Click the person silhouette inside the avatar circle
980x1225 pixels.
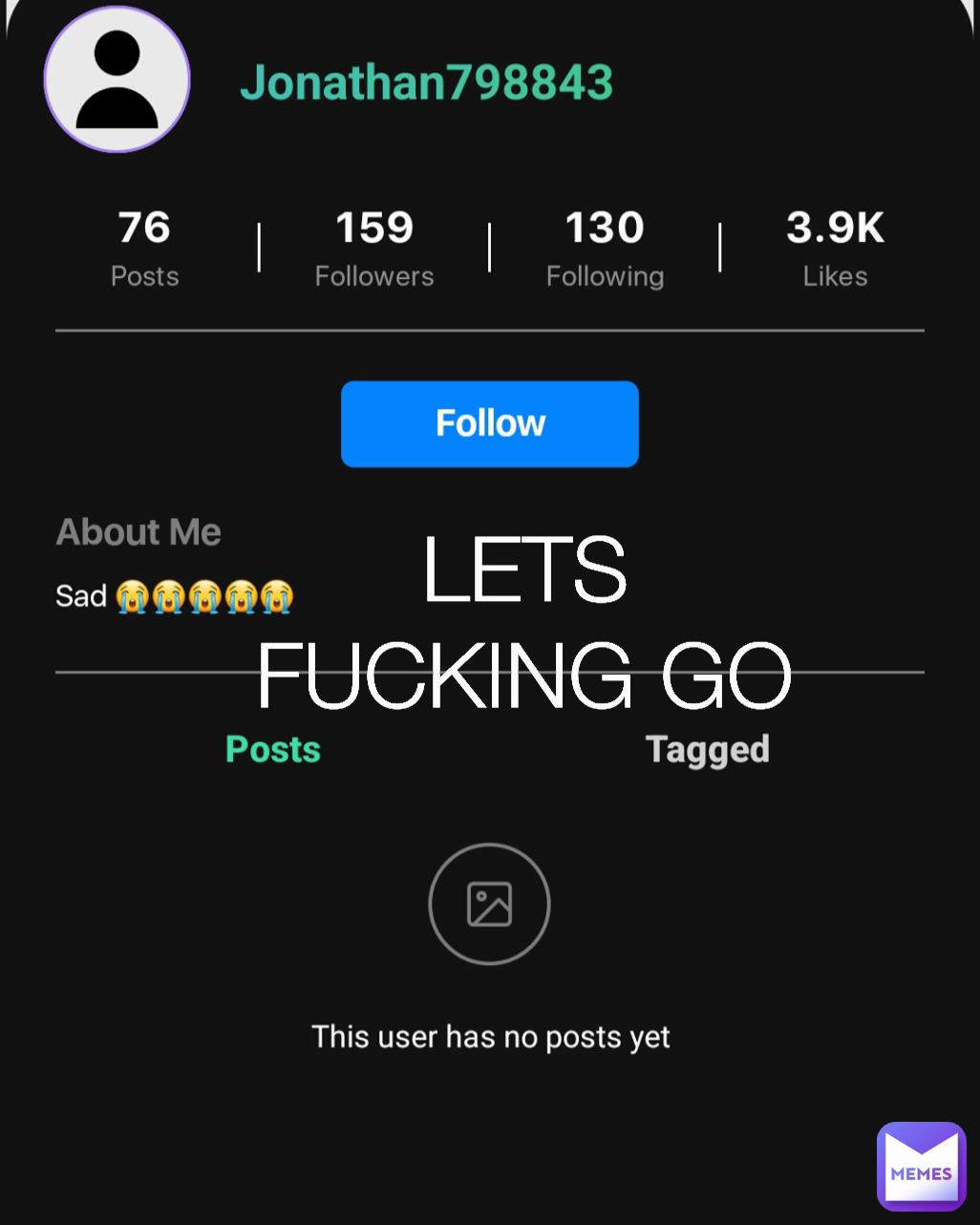[x=117, y=79]
